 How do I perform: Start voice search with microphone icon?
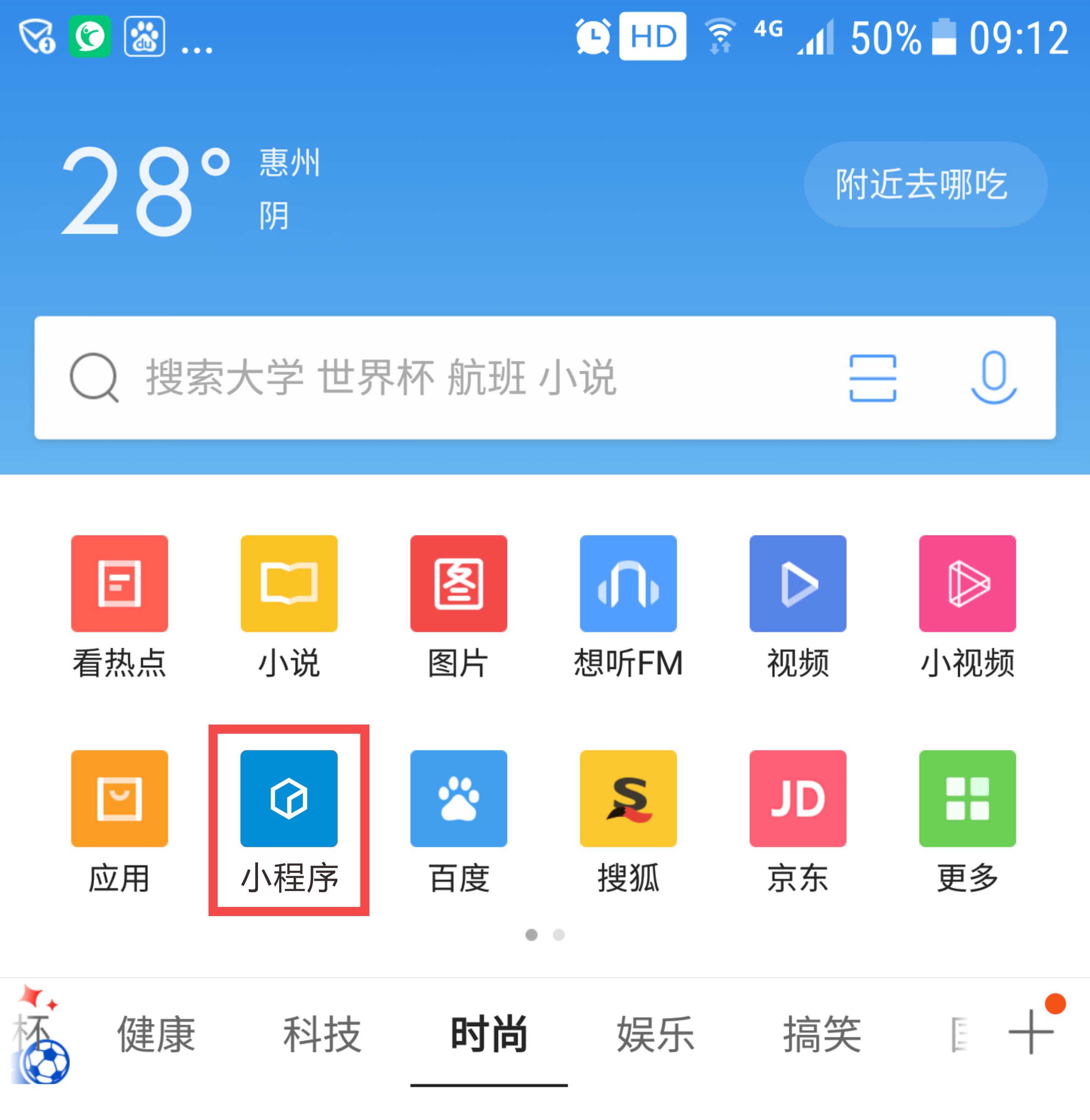tap(993, 378)
